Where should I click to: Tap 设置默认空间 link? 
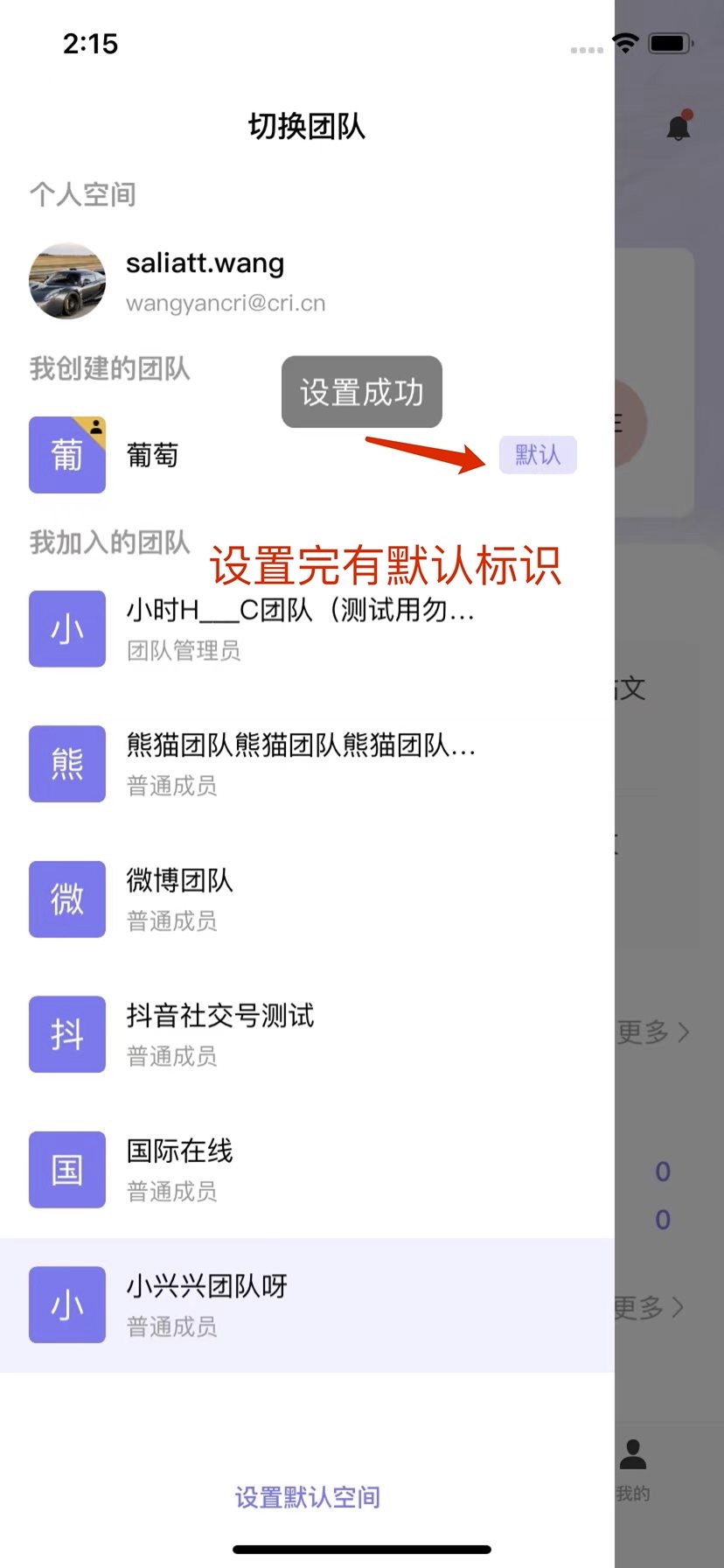pos(307,1497)
